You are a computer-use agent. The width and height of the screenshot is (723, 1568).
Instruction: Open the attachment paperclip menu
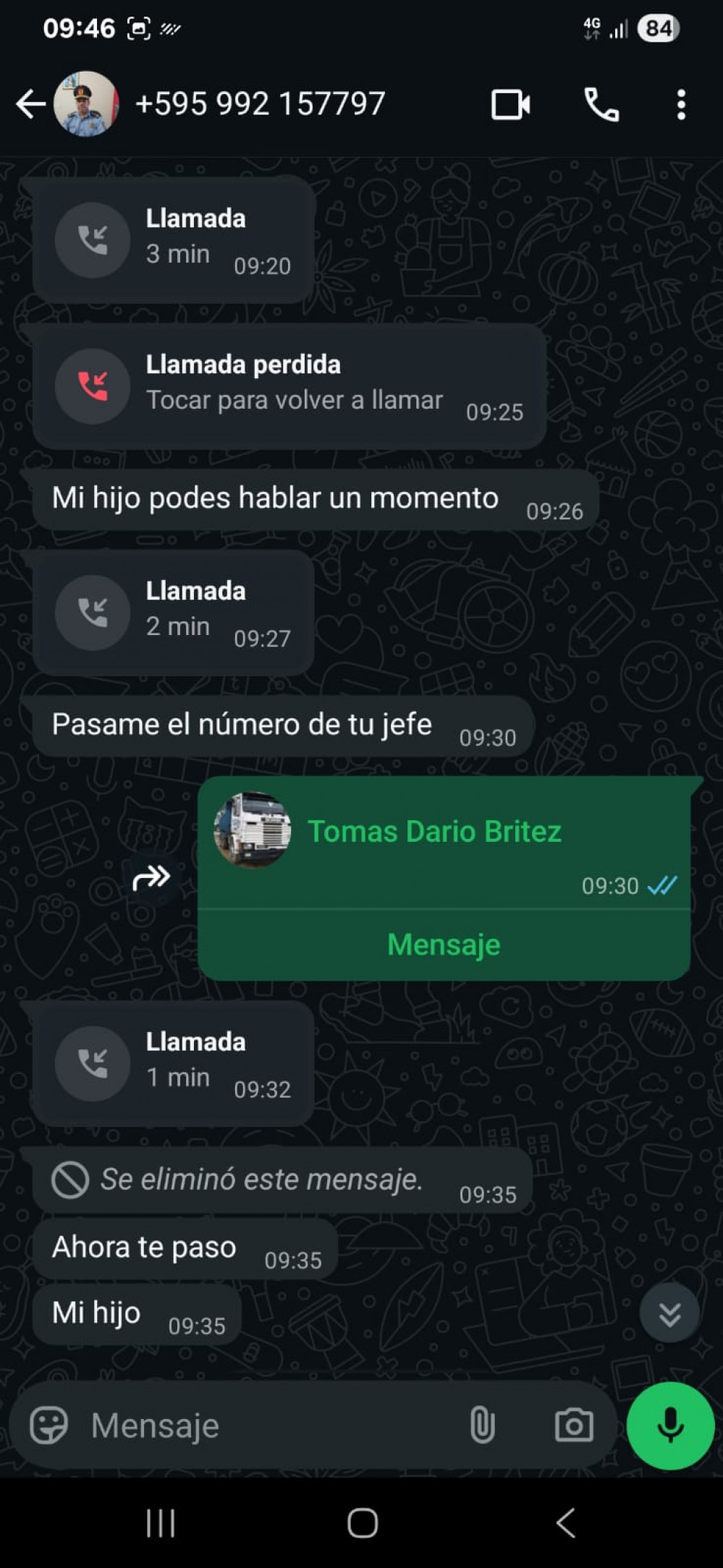coord(482,1426)
